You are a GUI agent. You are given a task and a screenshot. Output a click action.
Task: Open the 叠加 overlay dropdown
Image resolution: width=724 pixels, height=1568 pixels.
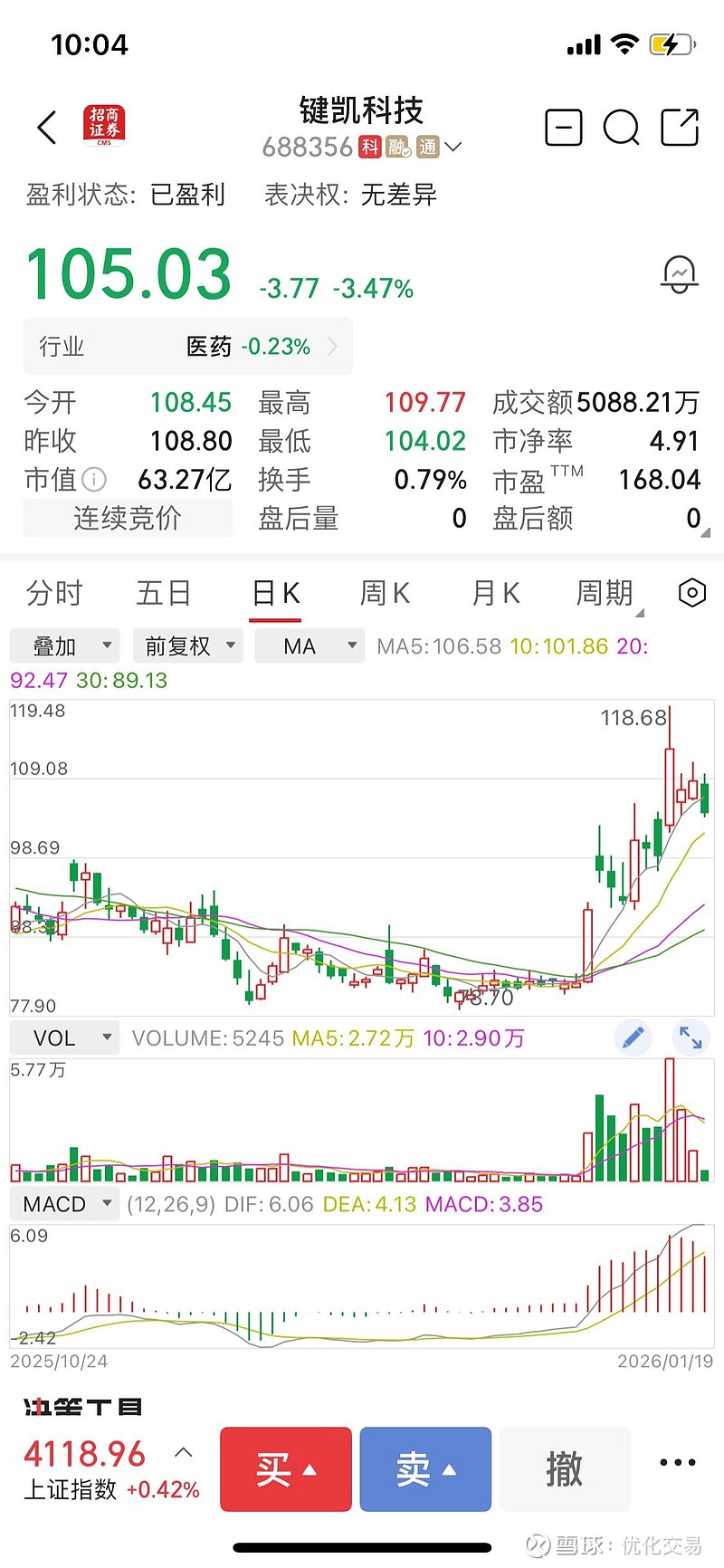tap(64, 646)
